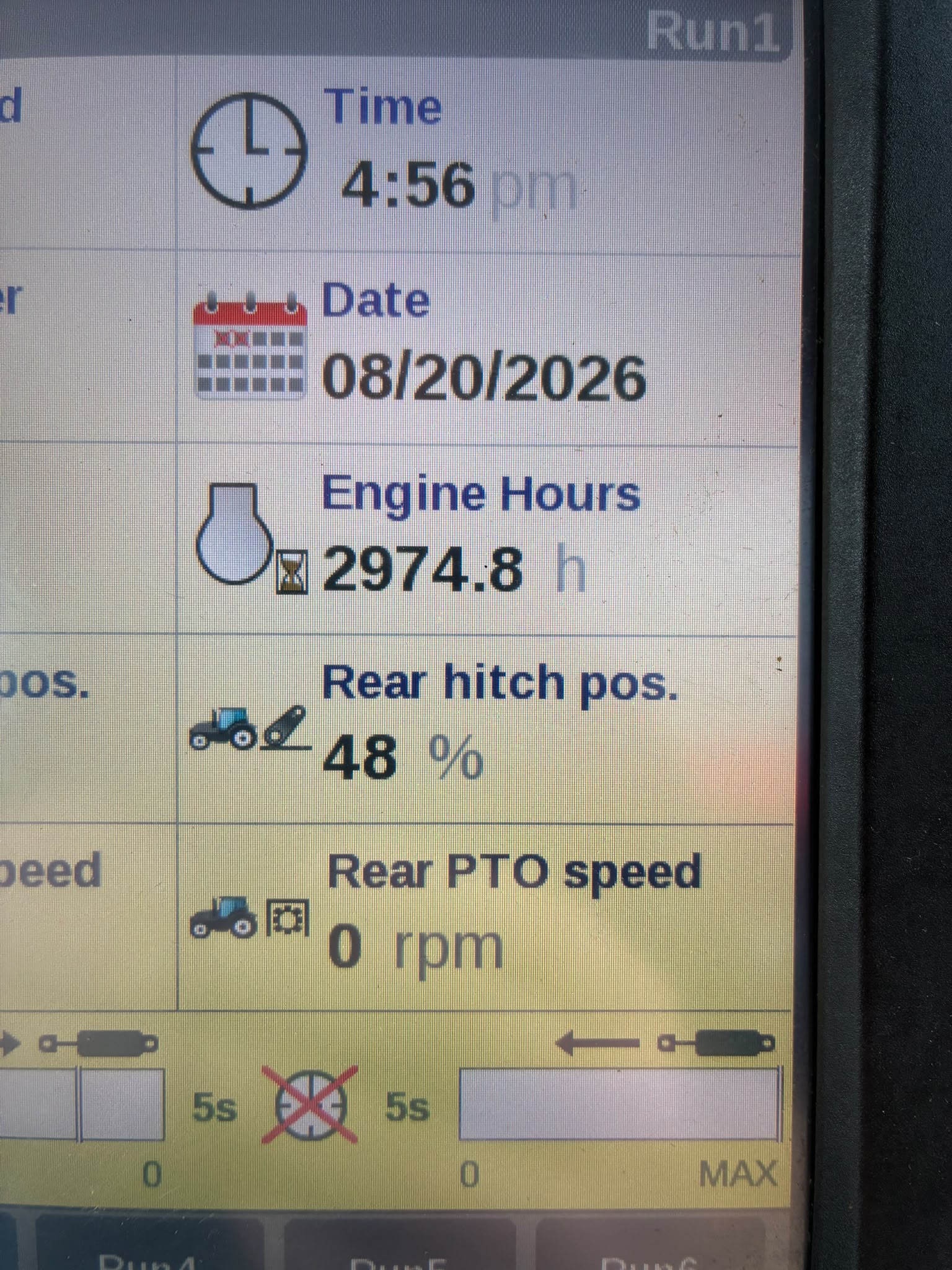
Task: Select the Run1 tab
Action: [712, 30]
